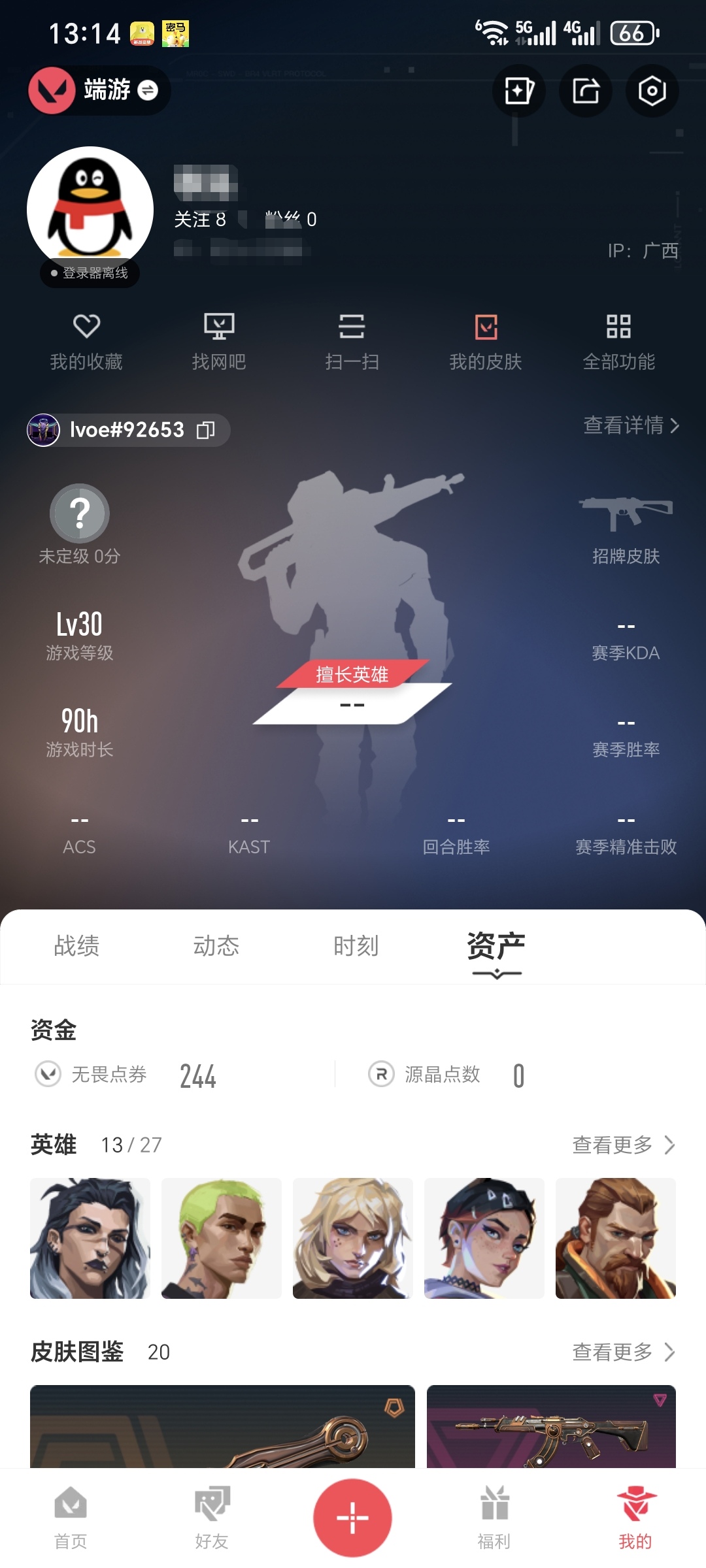Open 好友 friends tab

[x=212, y=1518]
